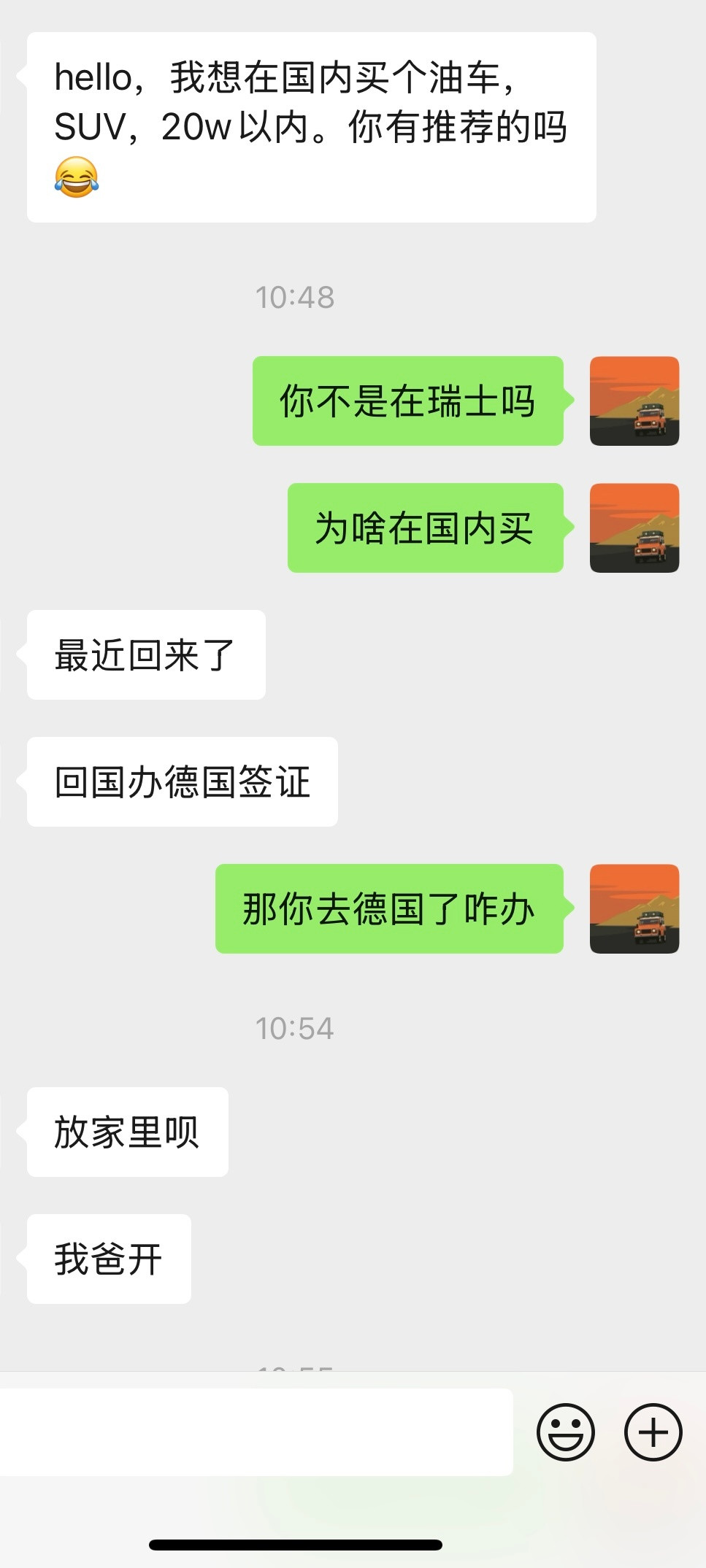The width and height of the screenshot is (706, 1568).
Task: Select the 10:54 timestamp
Action: point(294,1028)
